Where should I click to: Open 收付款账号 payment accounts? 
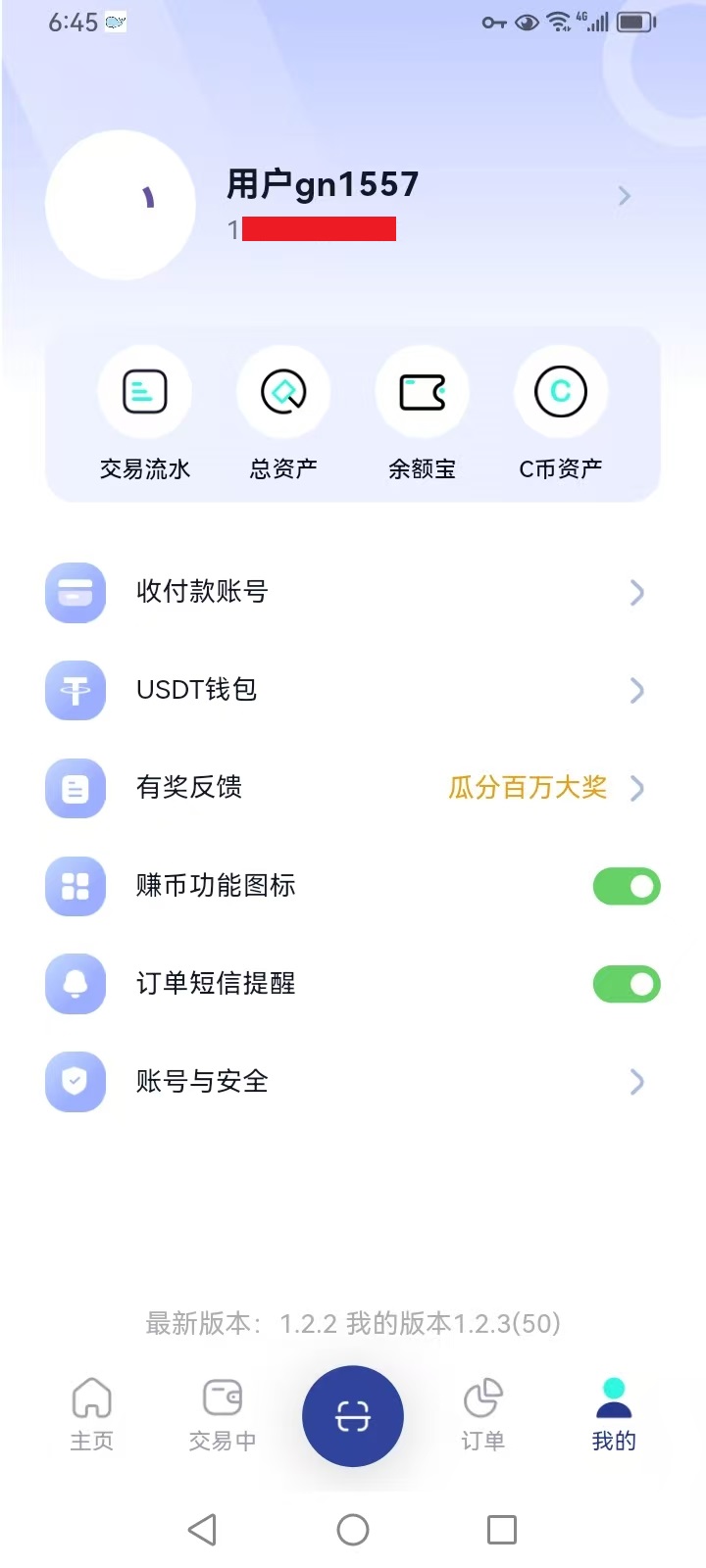click(353, 592)
